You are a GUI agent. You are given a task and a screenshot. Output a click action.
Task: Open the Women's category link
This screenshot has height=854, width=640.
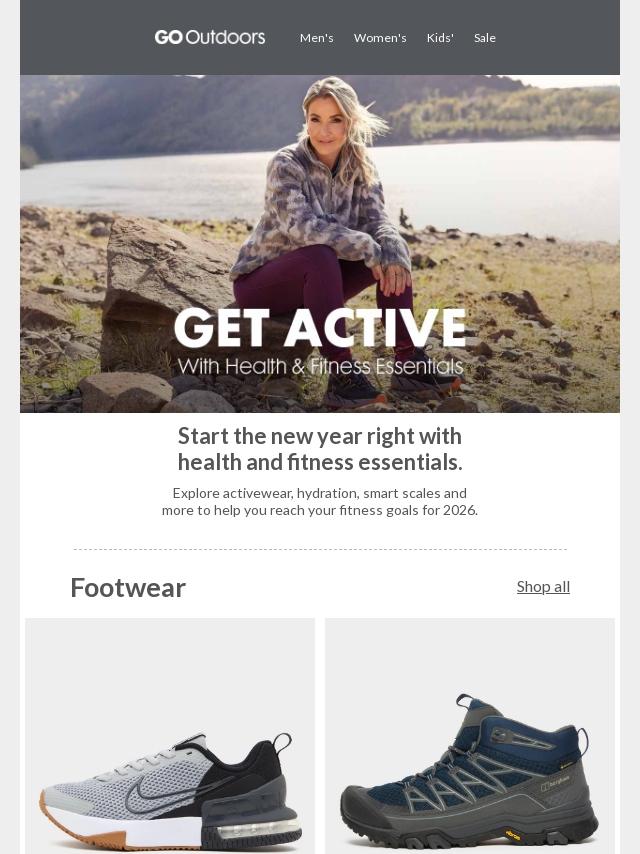coord(379,38)
